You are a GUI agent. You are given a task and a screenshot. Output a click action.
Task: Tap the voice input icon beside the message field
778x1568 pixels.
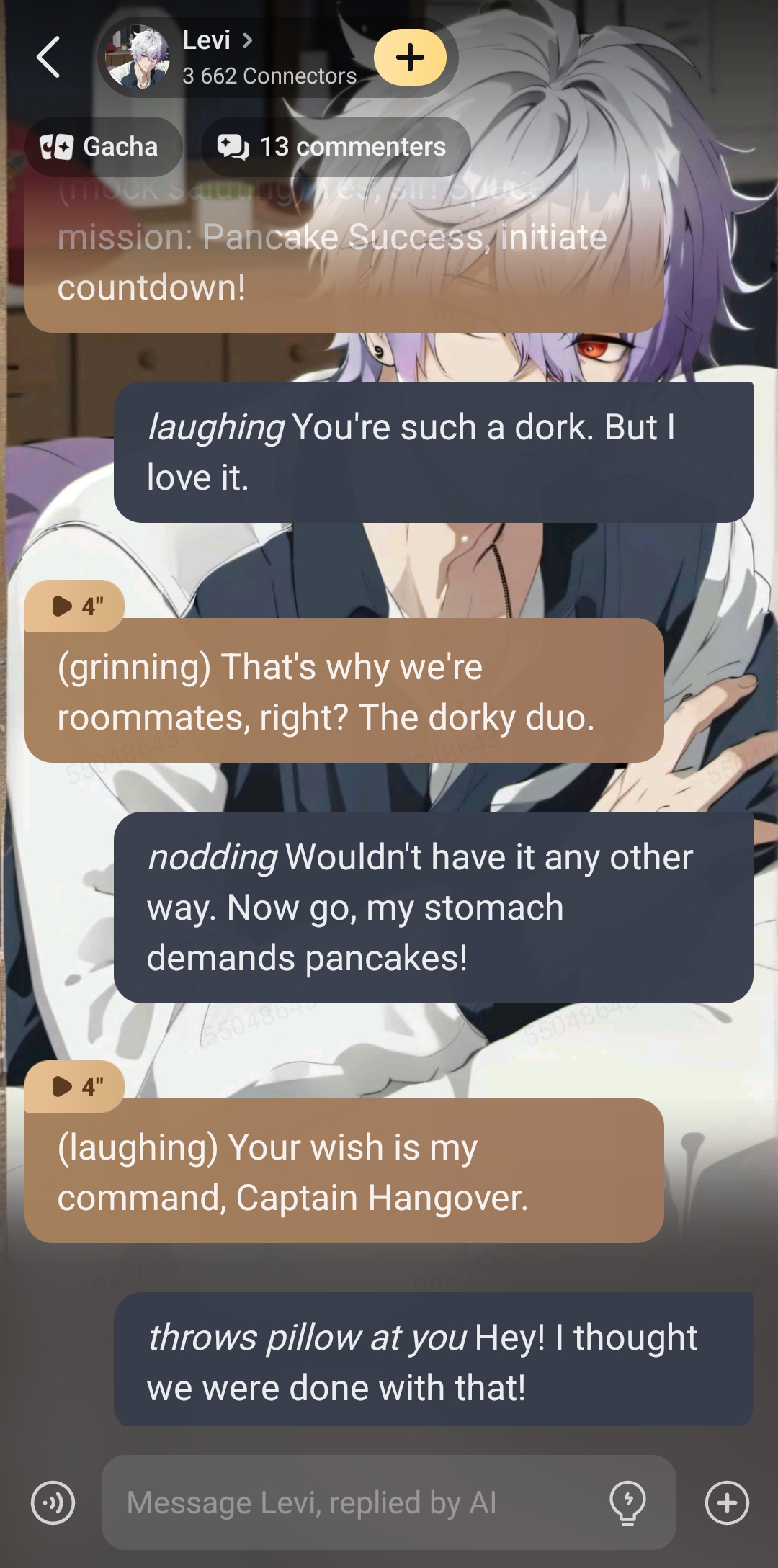click(53, 1502)
